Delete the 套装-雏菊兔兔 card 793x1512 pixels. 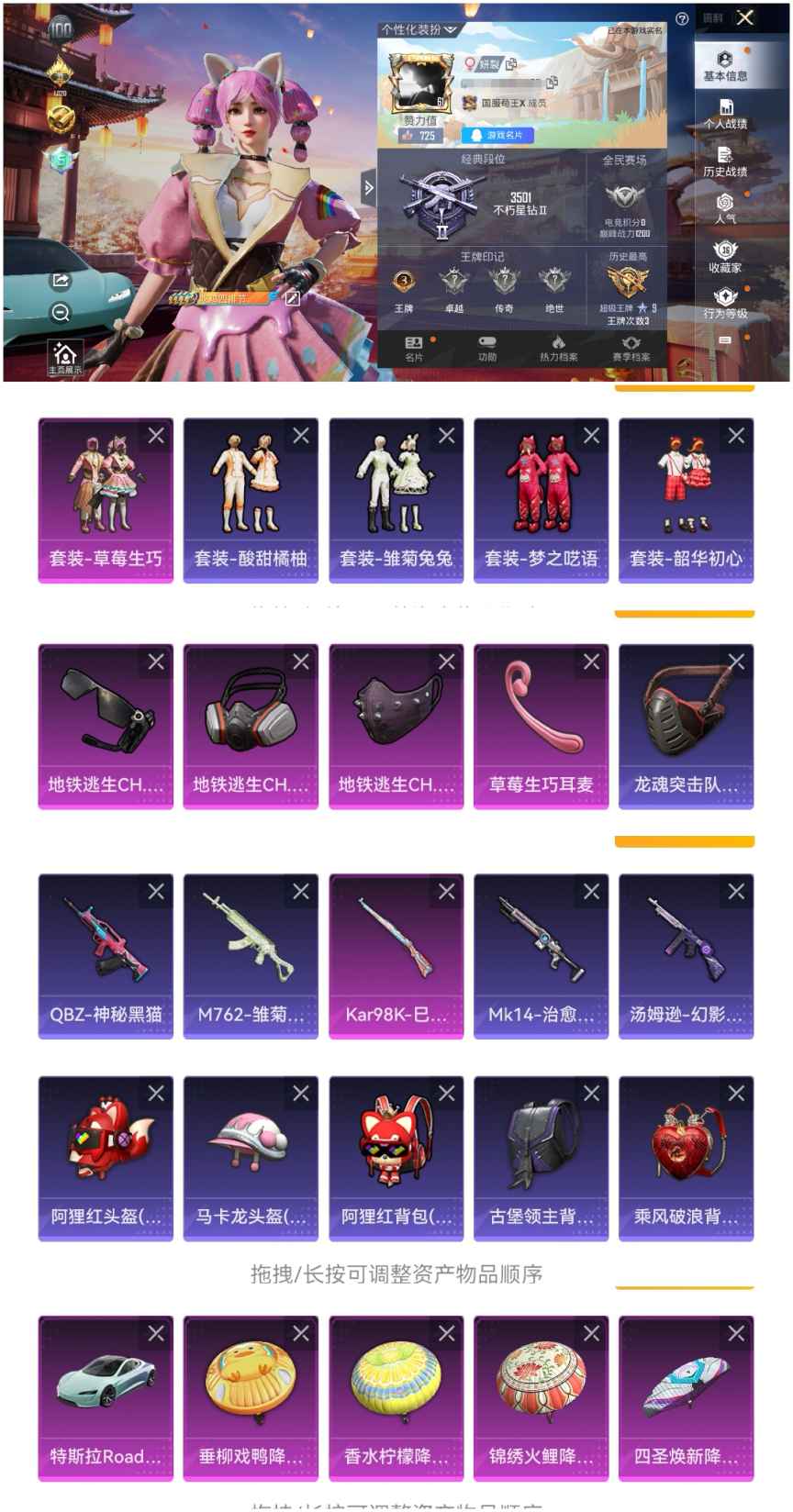click(446, 436)
